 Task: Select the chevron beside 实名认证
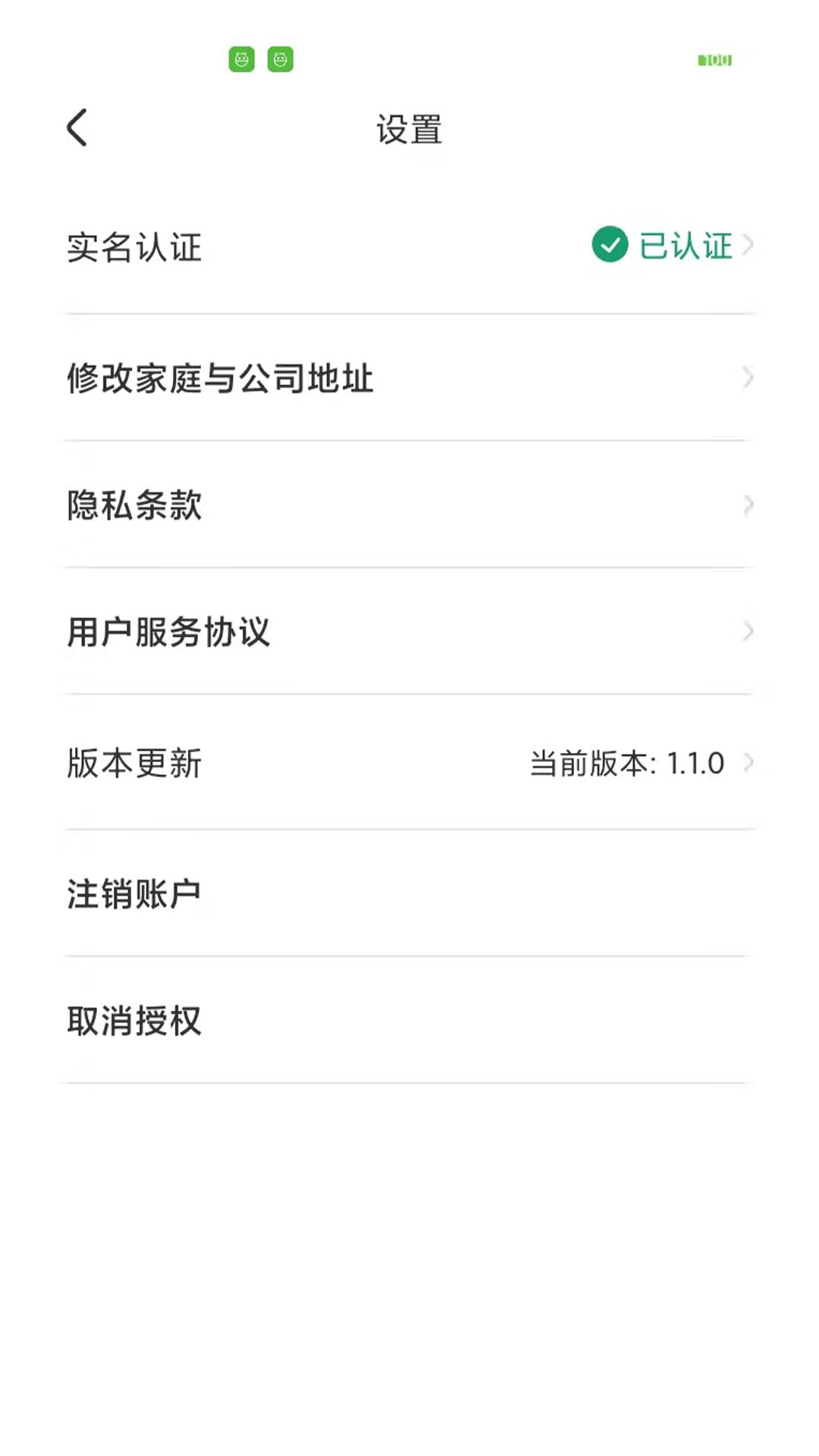[749, 246]
